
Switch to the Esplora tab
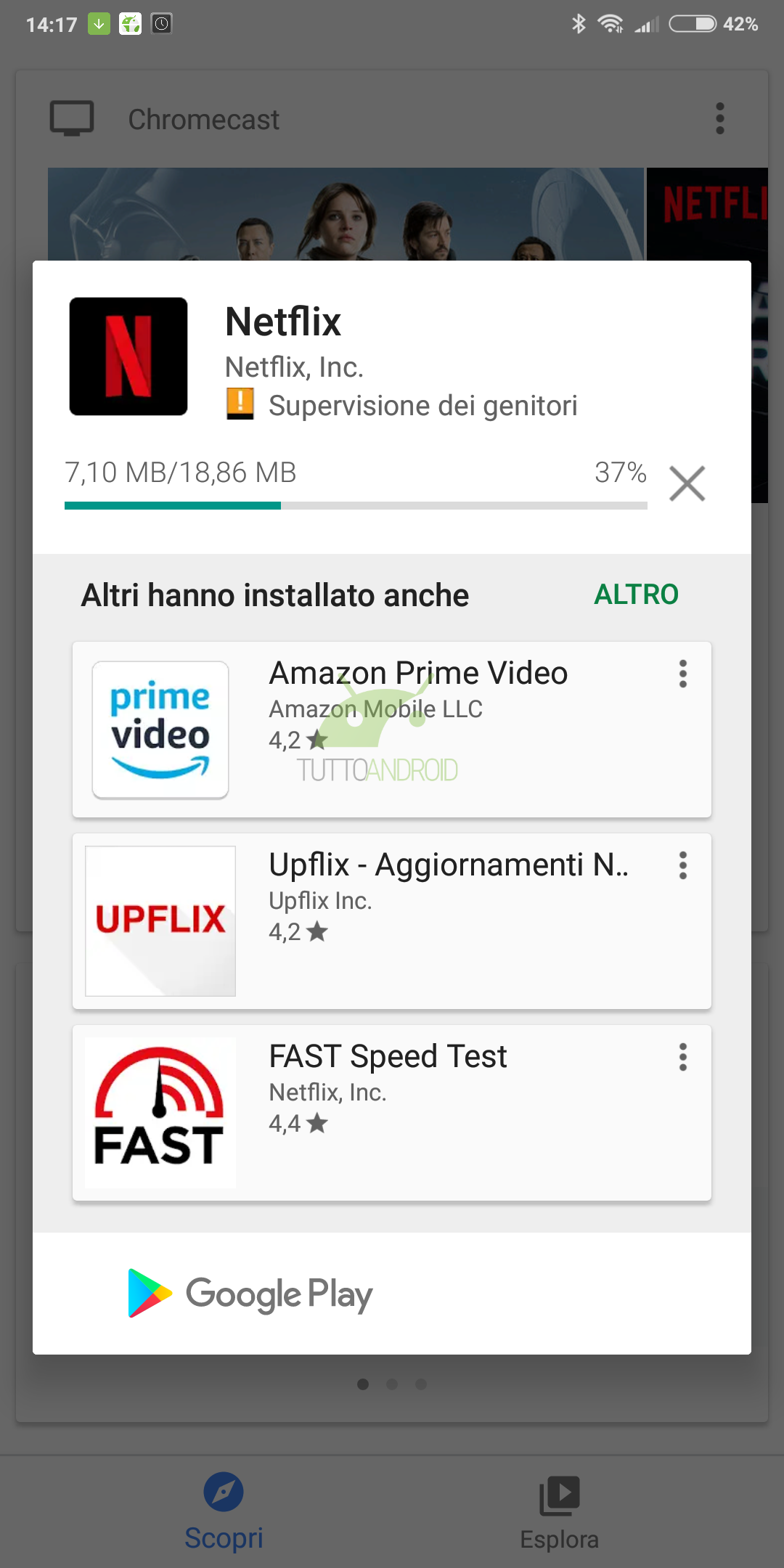559,1513
